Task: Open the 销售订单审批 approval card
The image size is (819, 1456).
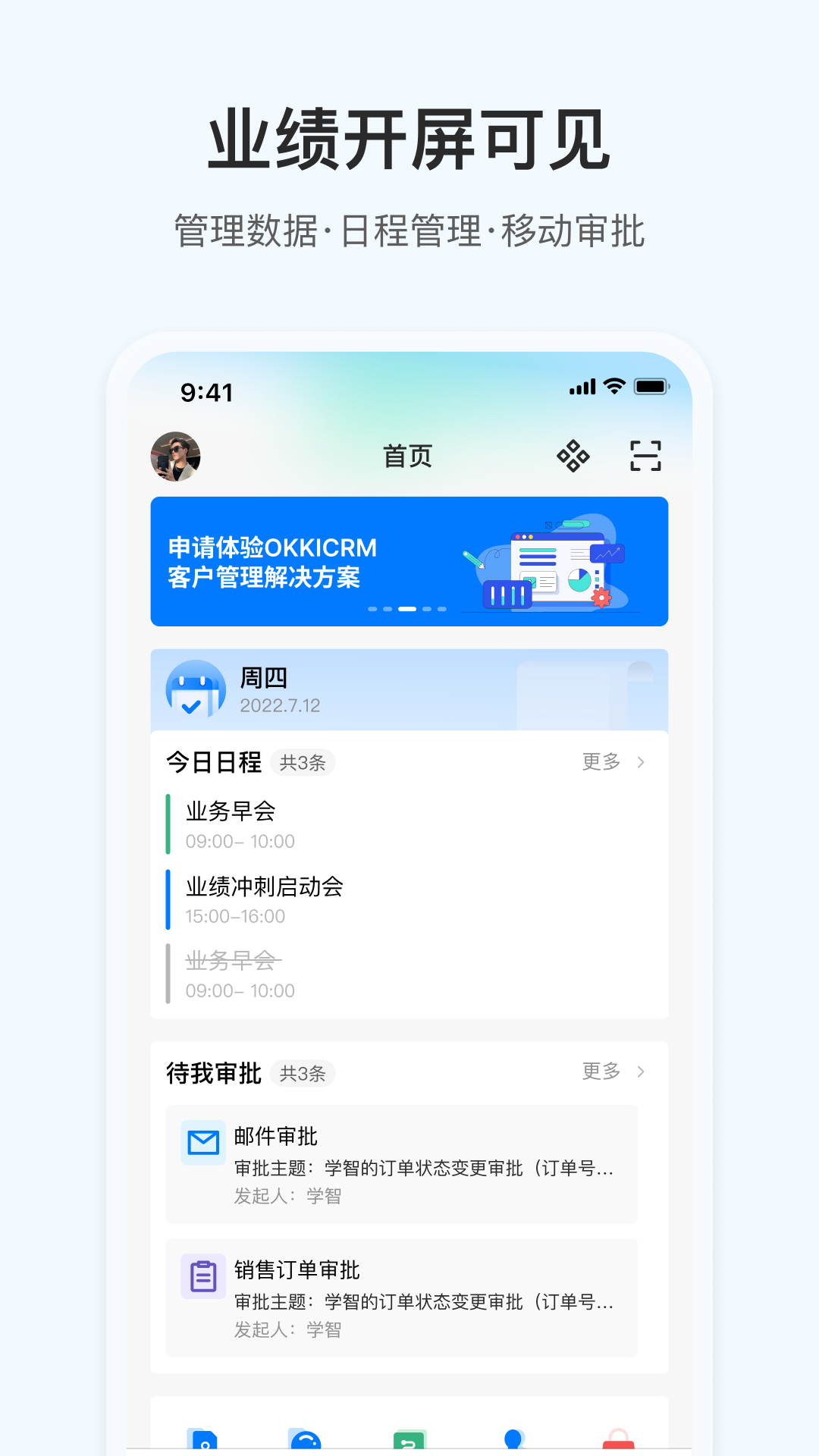Action: (401, 1298)
